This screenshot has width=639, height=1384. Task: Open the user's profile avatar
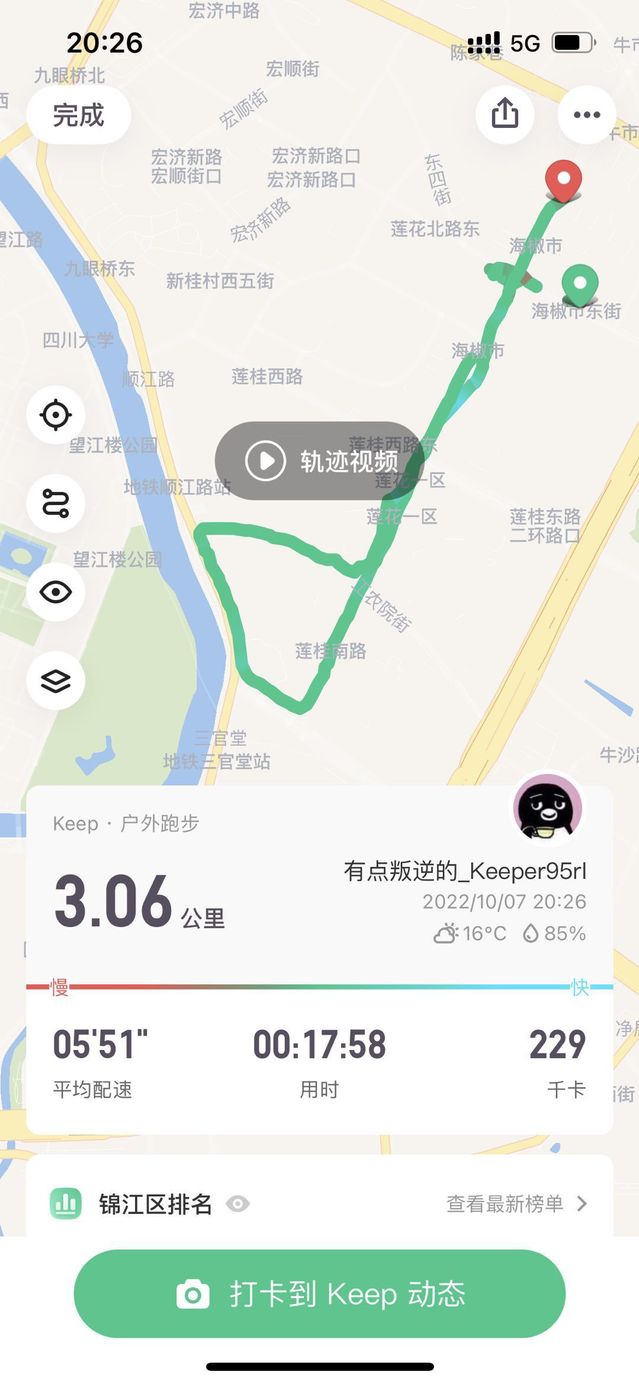tap(547, 808)
